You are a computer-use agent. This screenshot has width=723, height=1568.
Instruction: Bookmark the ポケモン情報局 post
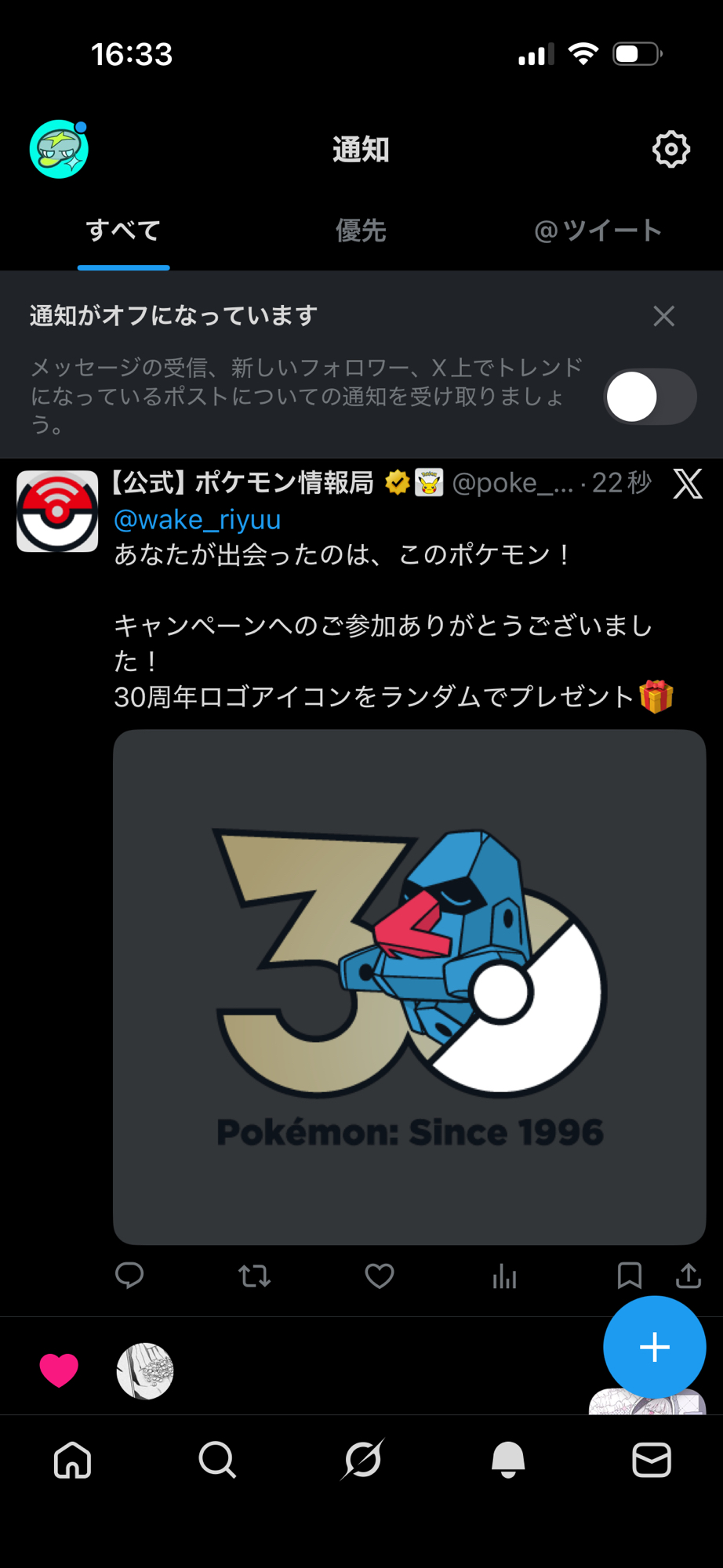coord(629,1276)
